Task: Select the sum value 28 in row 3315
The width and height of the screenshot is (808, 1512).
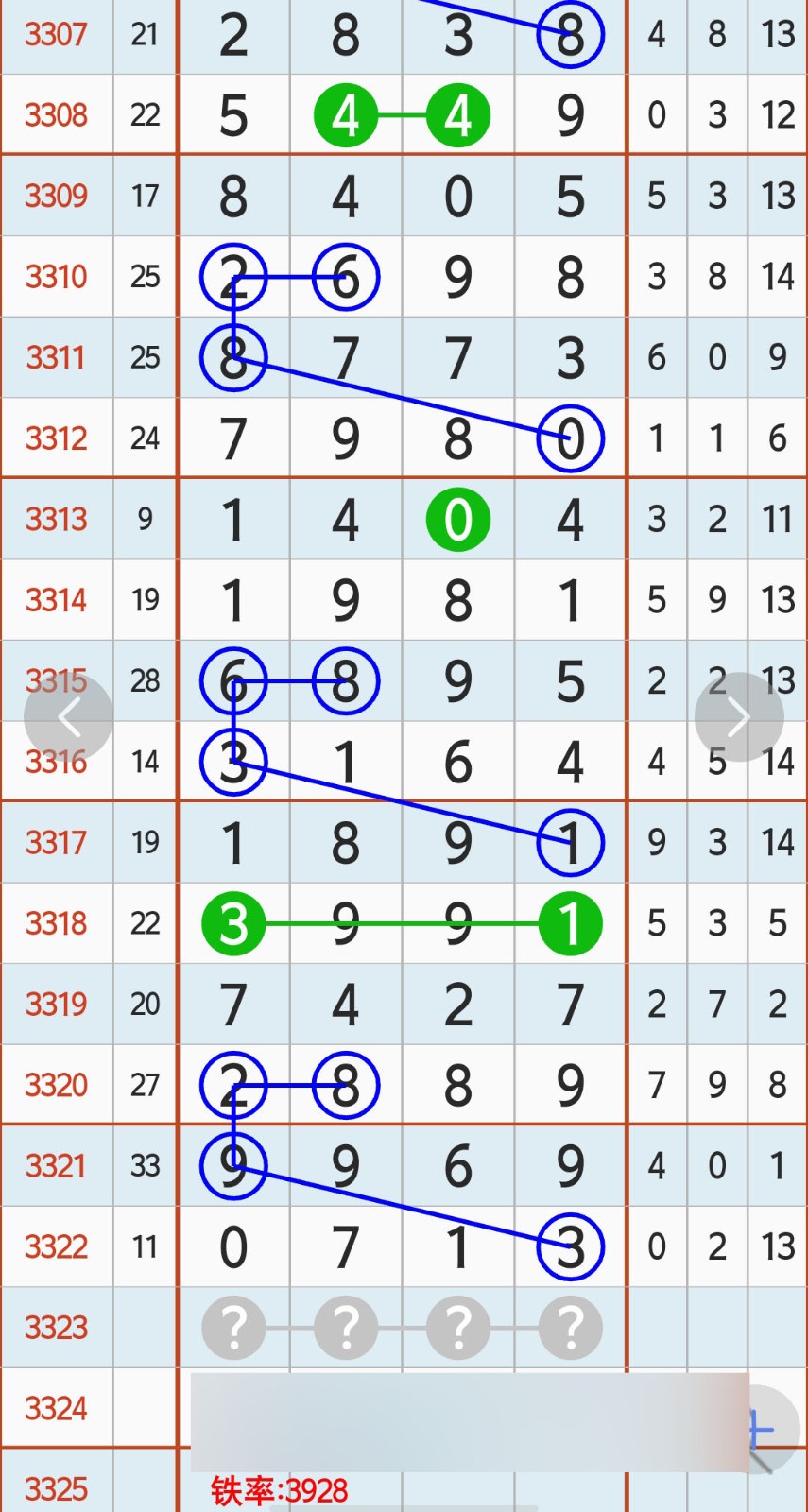Action: (x=146, y=679)
